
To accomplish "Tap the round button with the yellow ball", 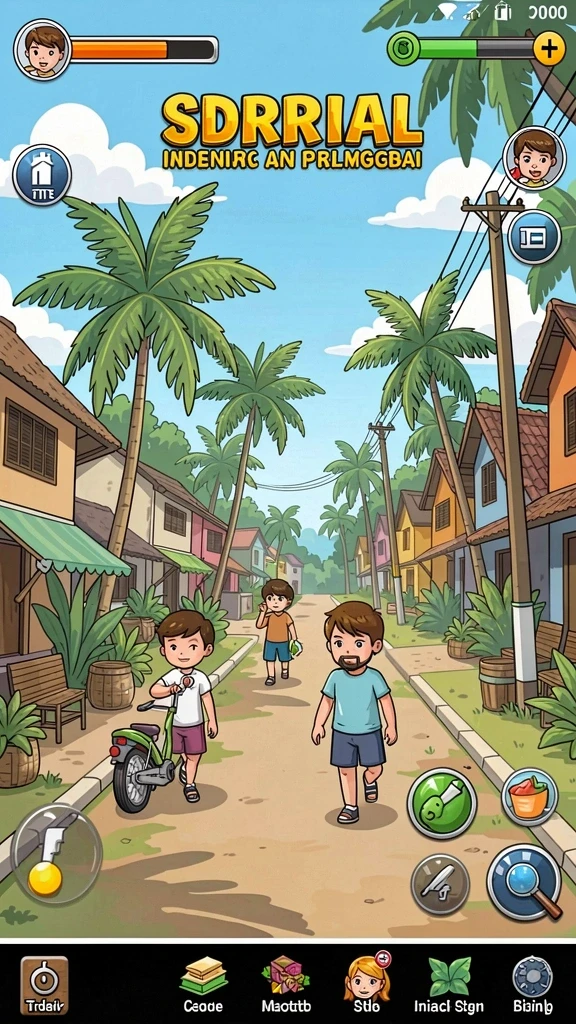I will click(56, 853).
